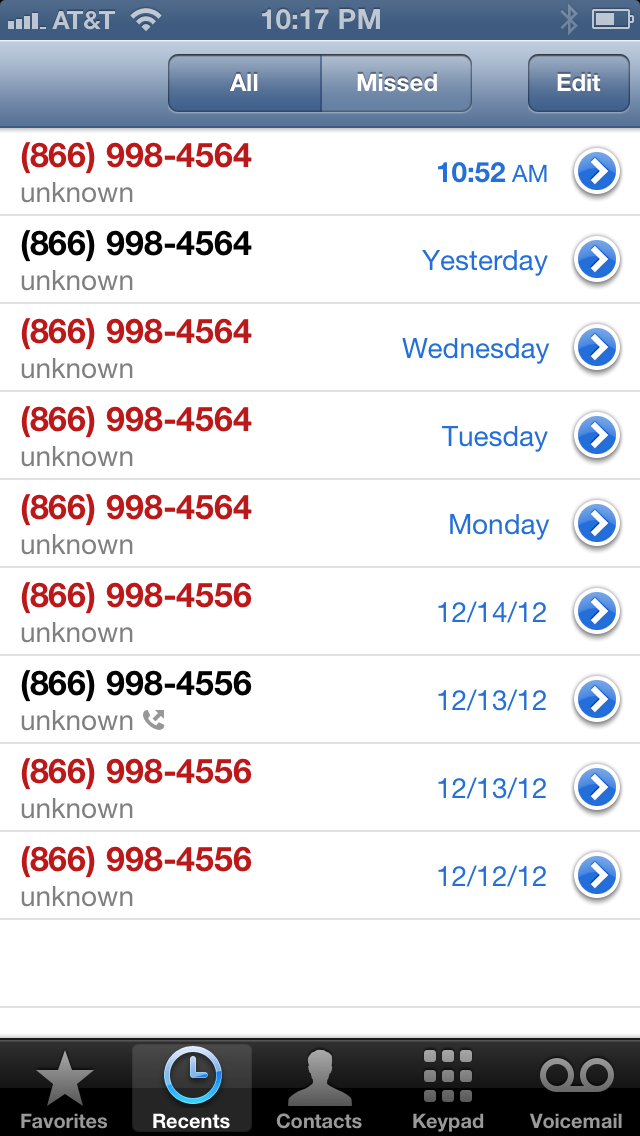This screenshot has height=1136, width=640.
Task: Go to the Favorites tab
Action: 64,1090
